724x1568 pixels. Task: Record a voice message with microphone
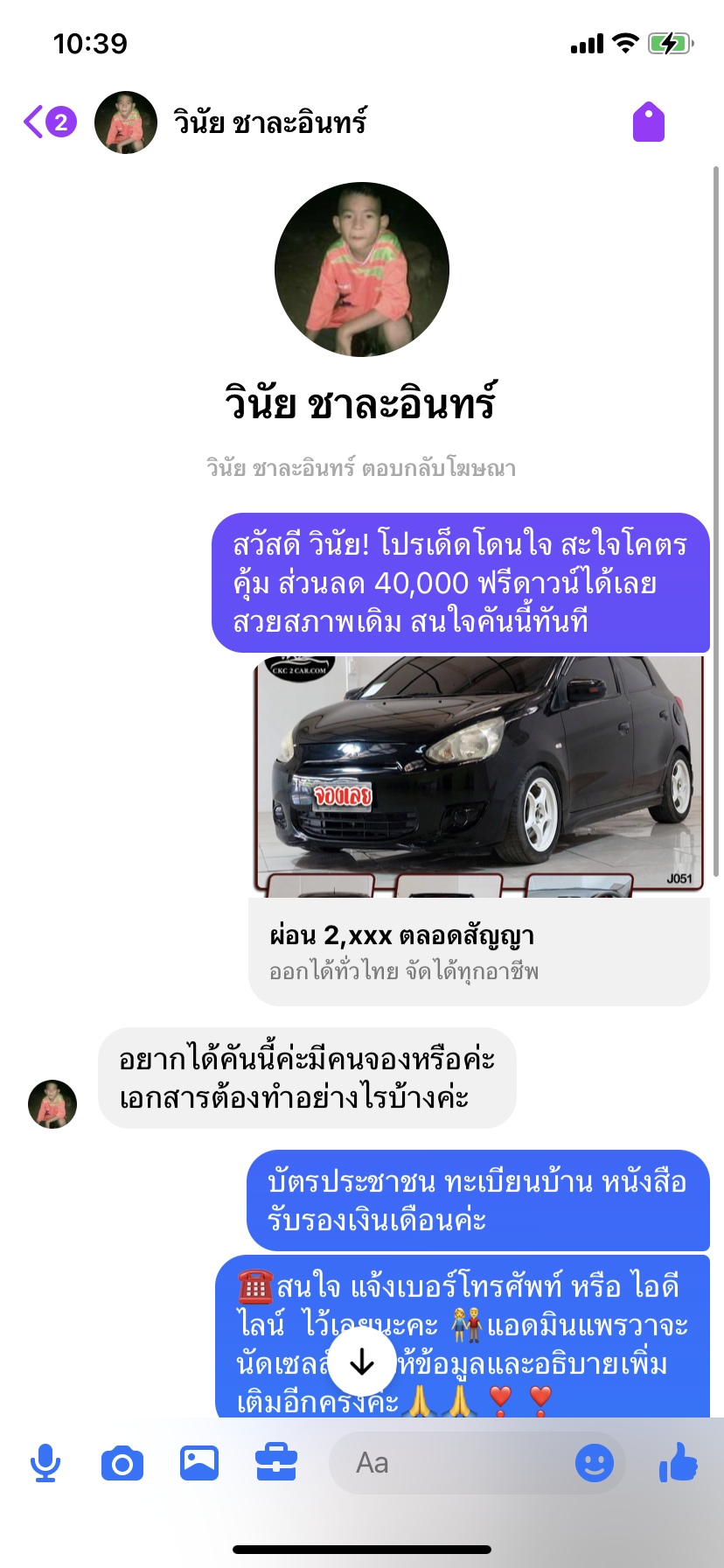pos(45,1463)
